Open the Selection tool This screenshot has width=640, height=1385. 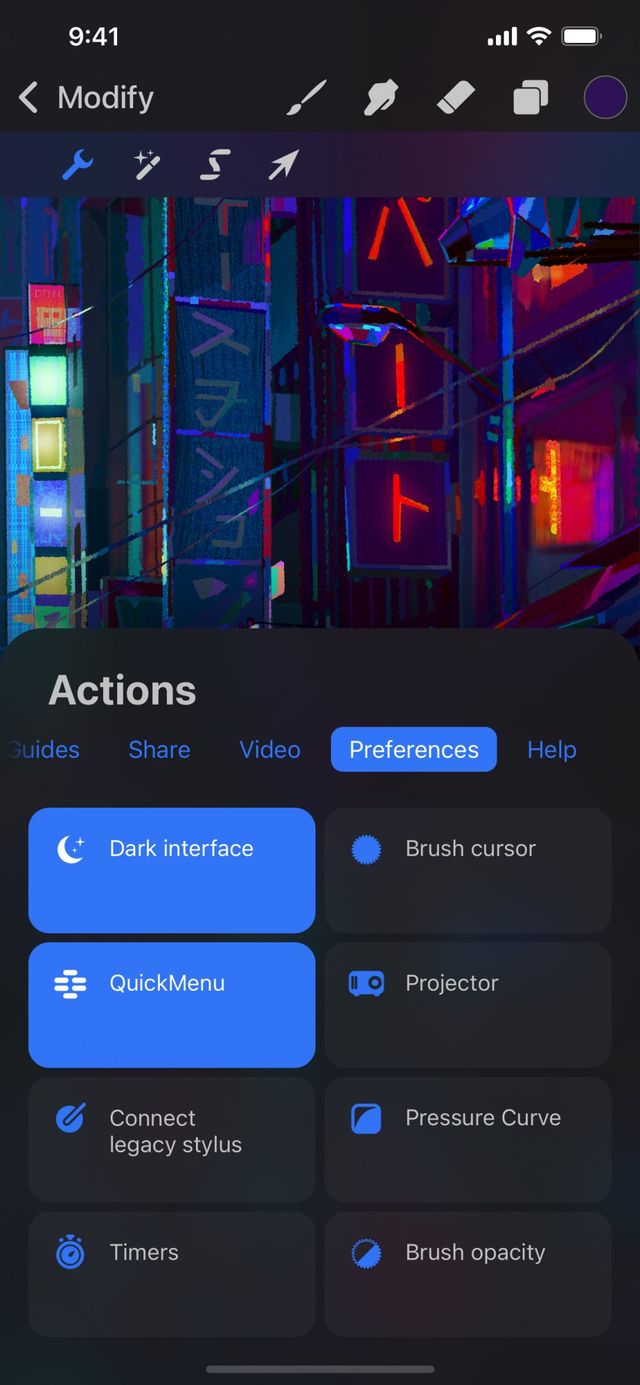point(215,165)
